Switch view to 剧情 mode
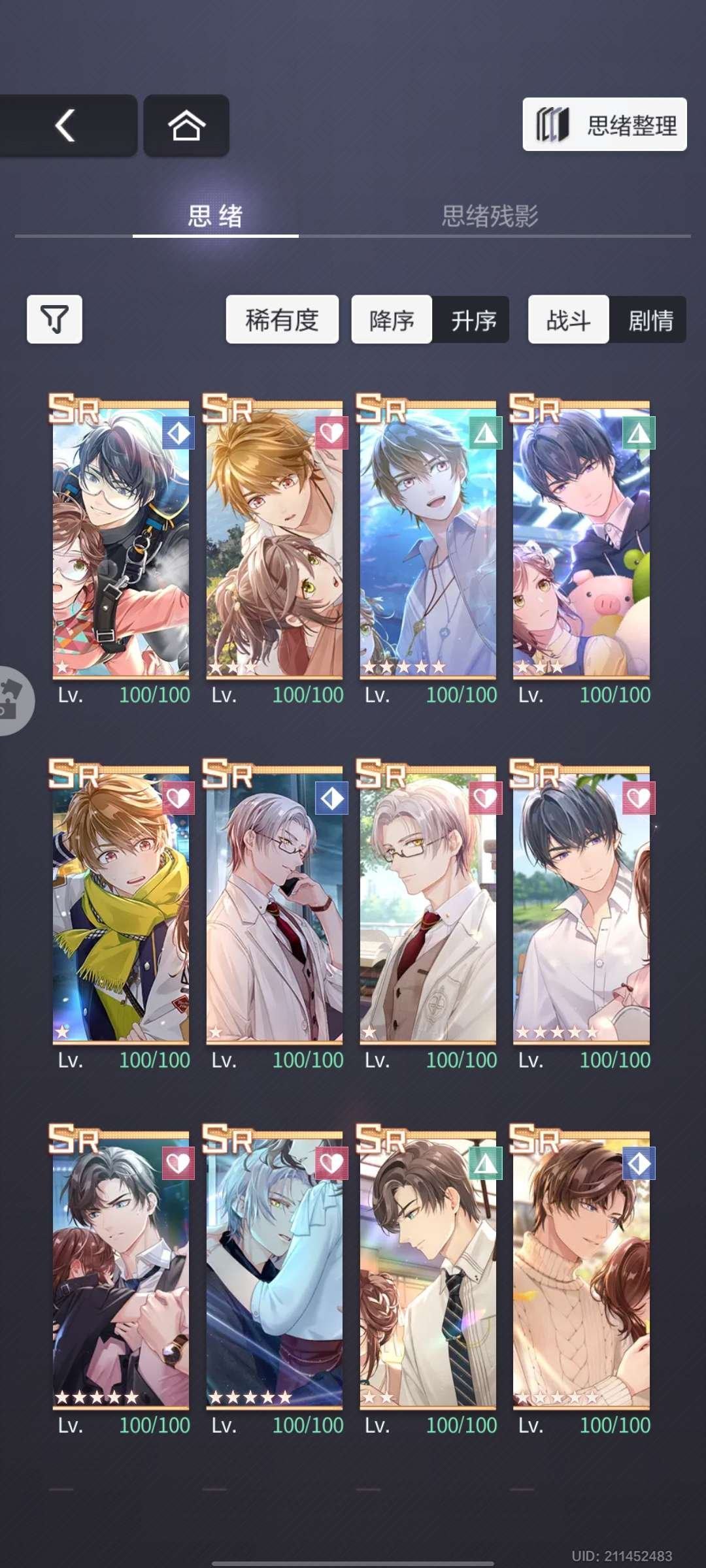The width and height of the screenshot is (706, 1568). [650, 319]
